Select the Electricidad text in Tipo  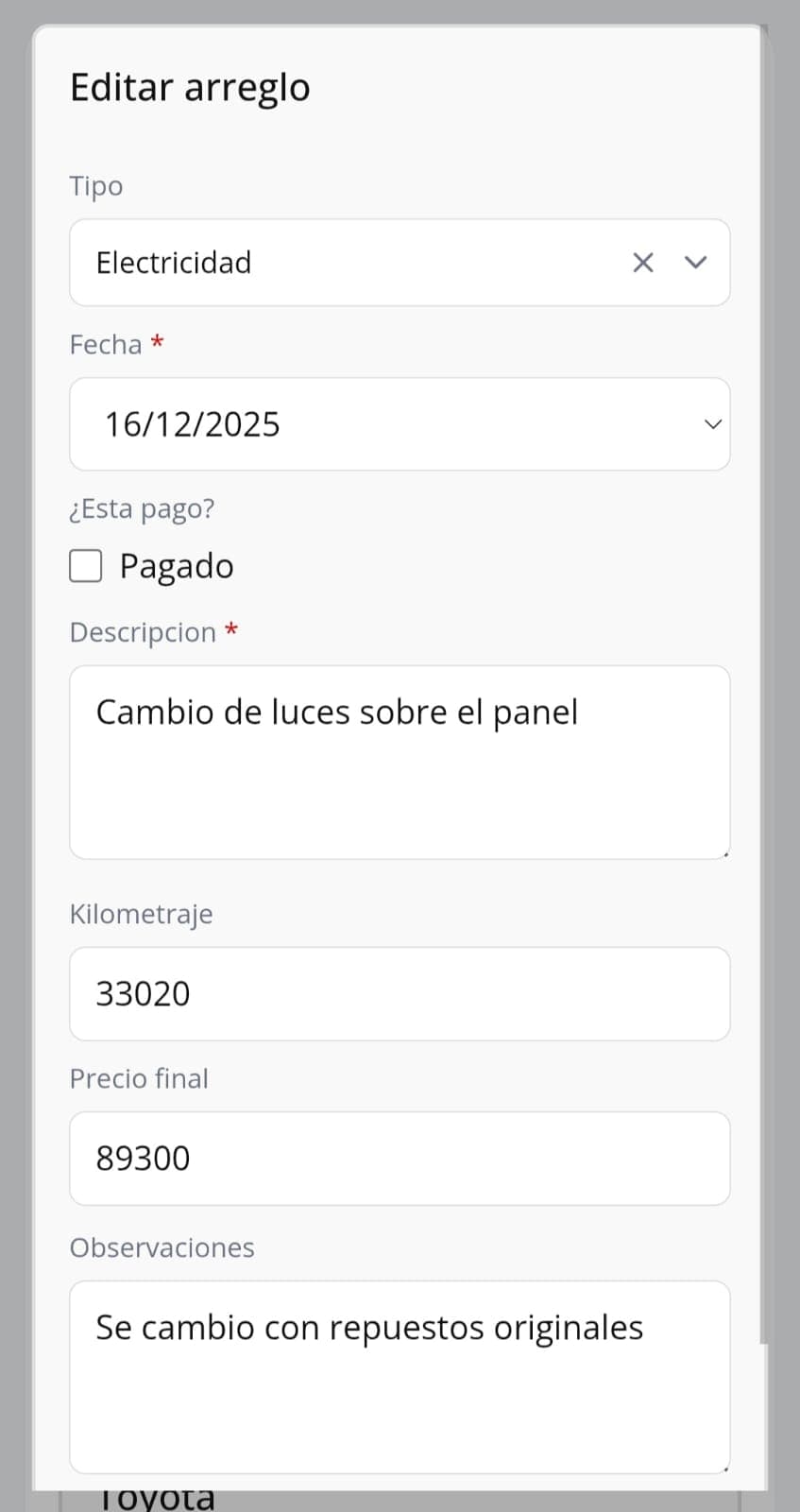173,263
